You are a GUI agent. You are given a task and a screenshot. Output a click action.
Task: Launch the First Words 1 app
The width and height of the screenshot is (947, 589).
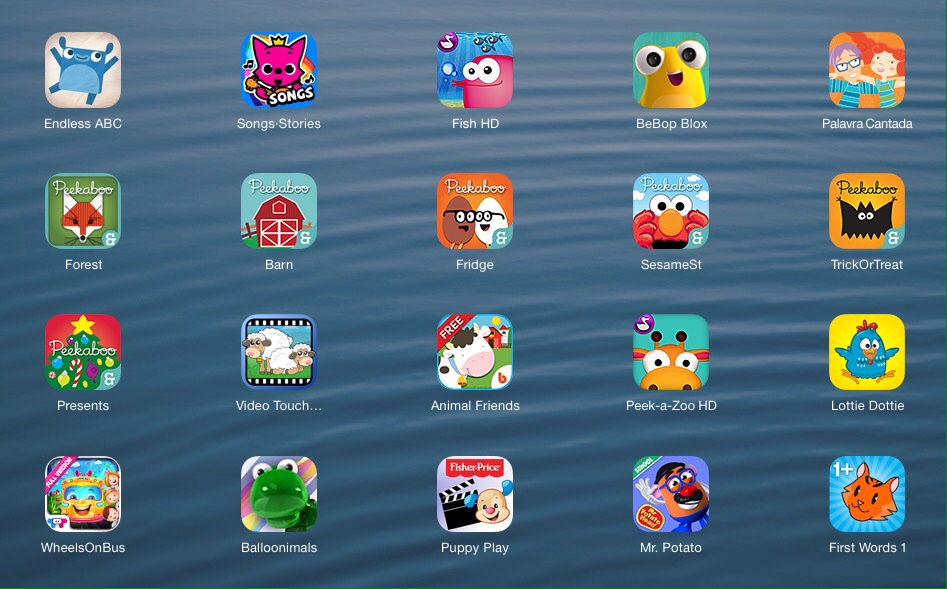(867, 494)
